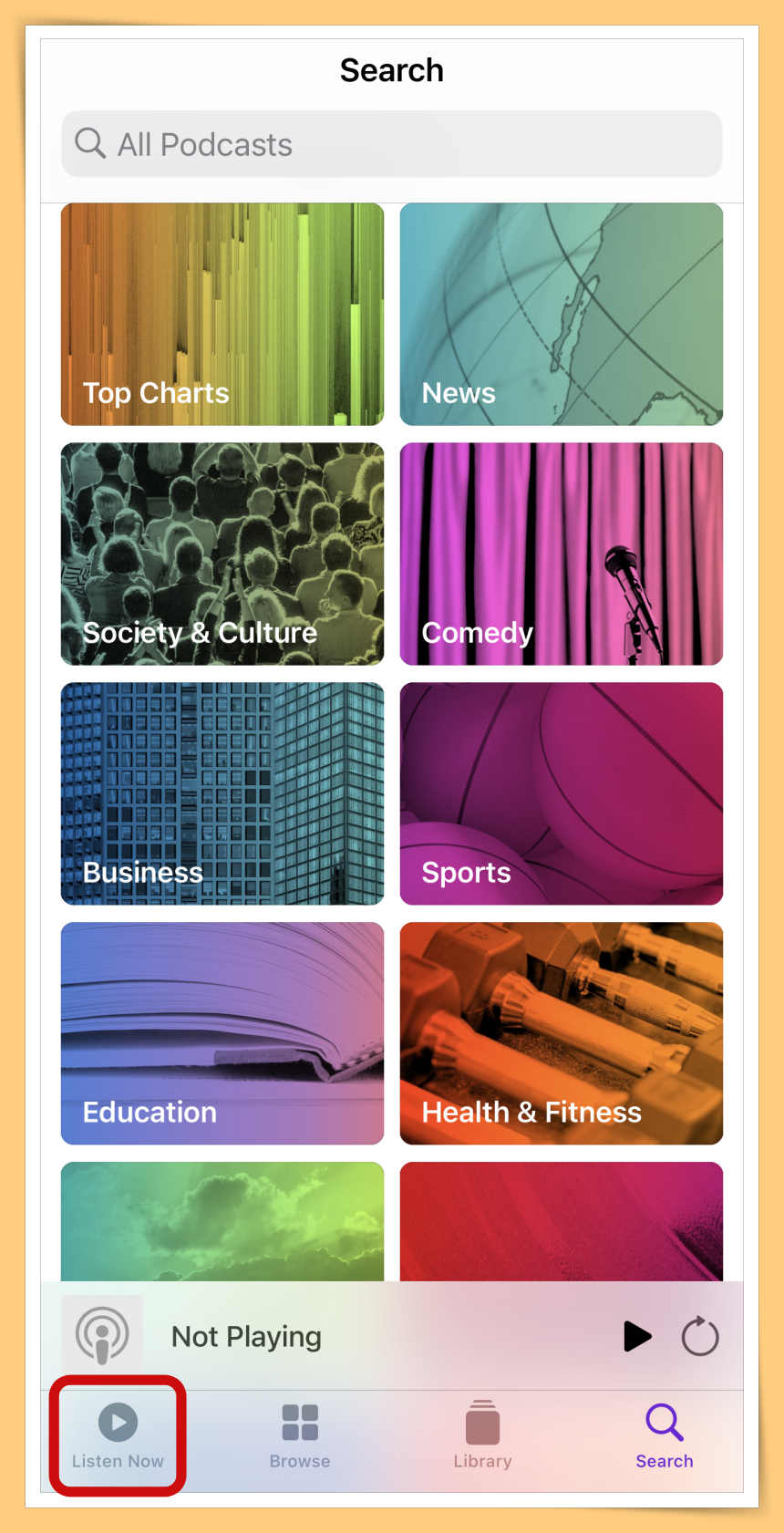View Sports podcasts
This screenshot has width=784, height=1533.
click(561, 793)
